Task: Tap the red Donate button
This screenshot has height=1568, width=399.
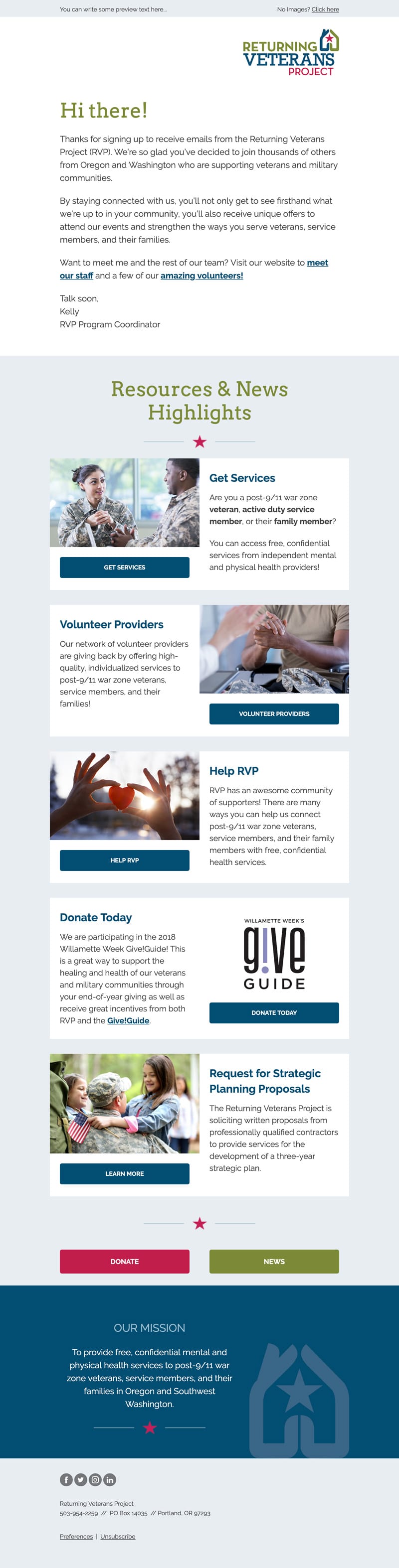Action: 124,1262
